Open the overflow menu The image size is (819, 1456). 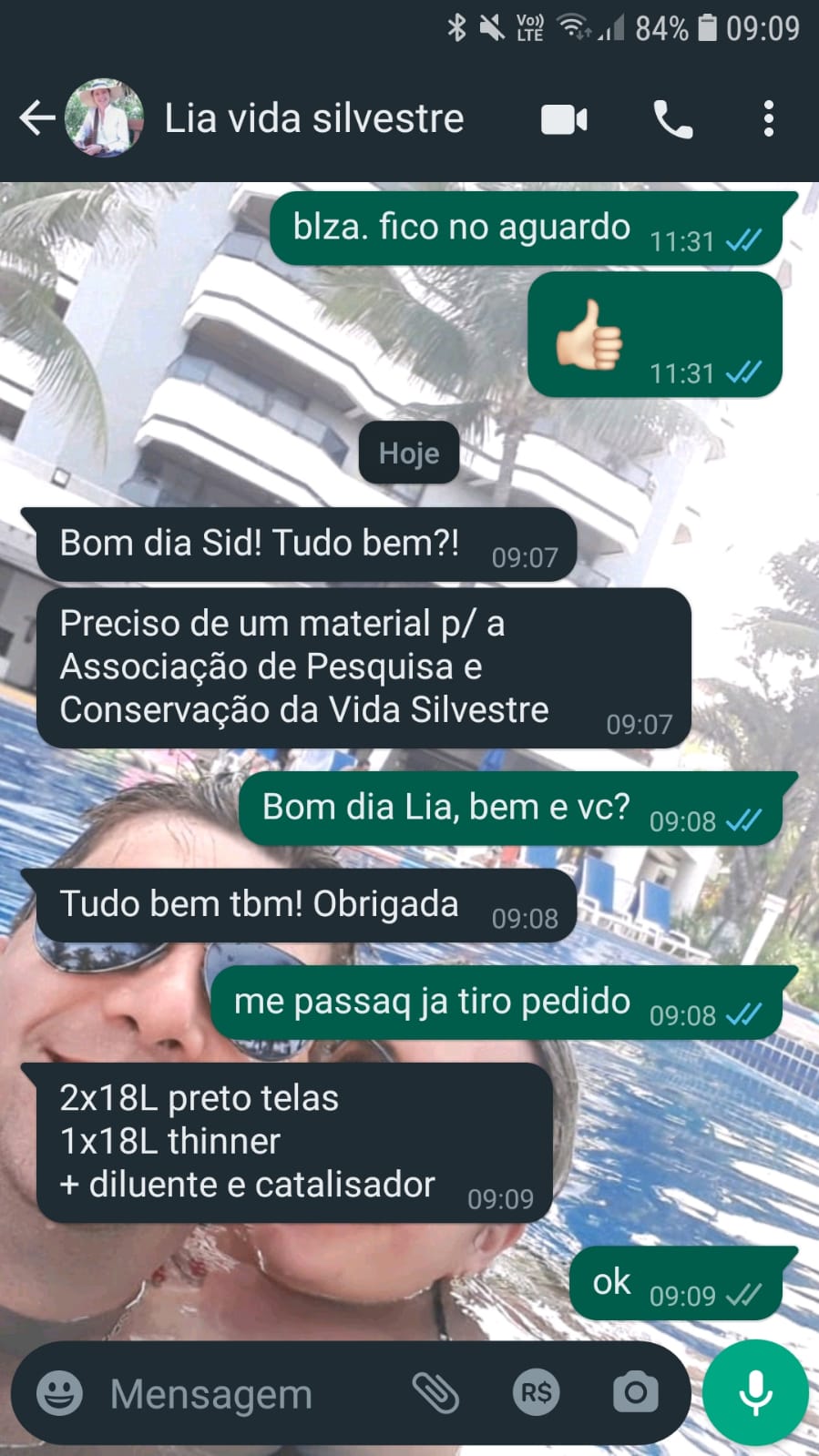(769, 119)
